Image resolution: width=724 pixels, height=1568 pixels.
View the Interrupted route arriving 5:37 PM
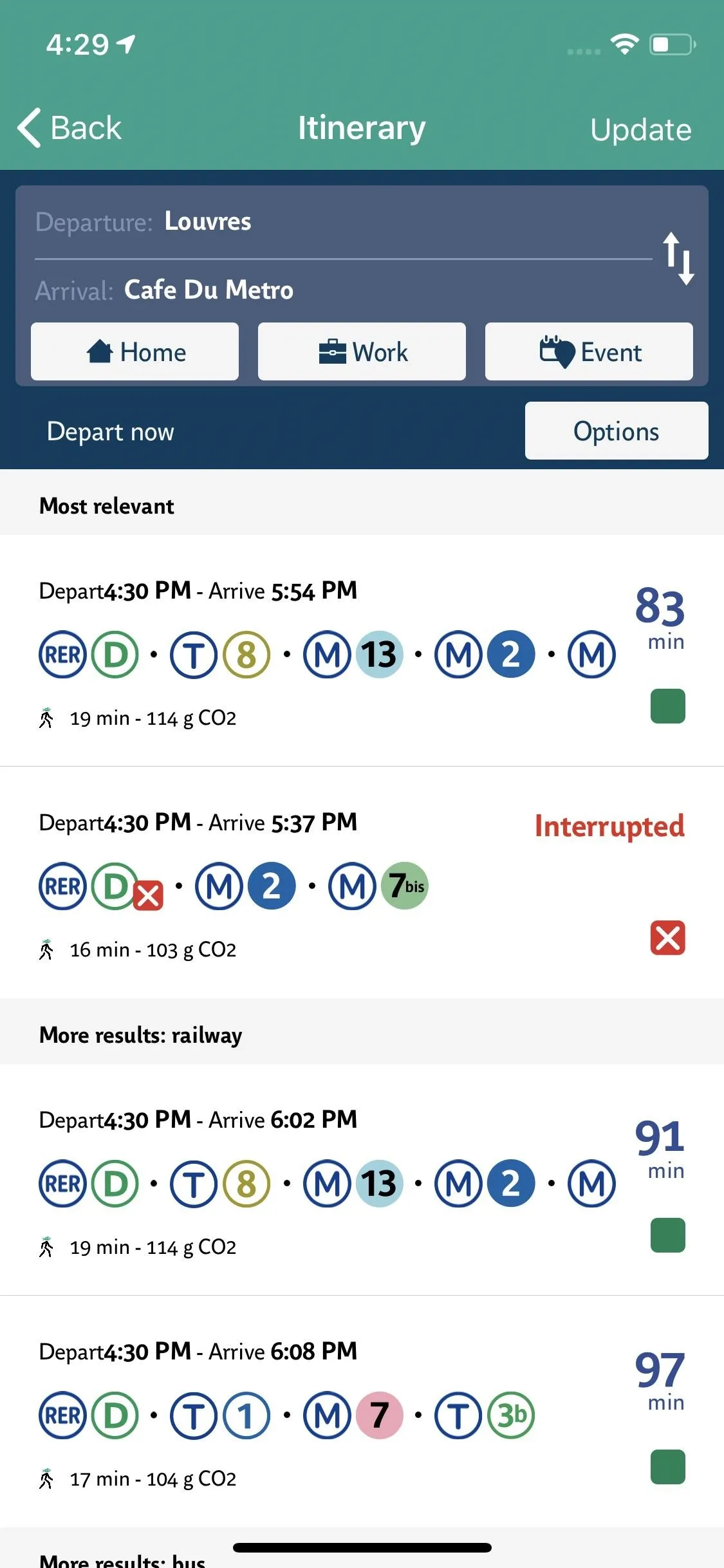[x=362, y=882]
